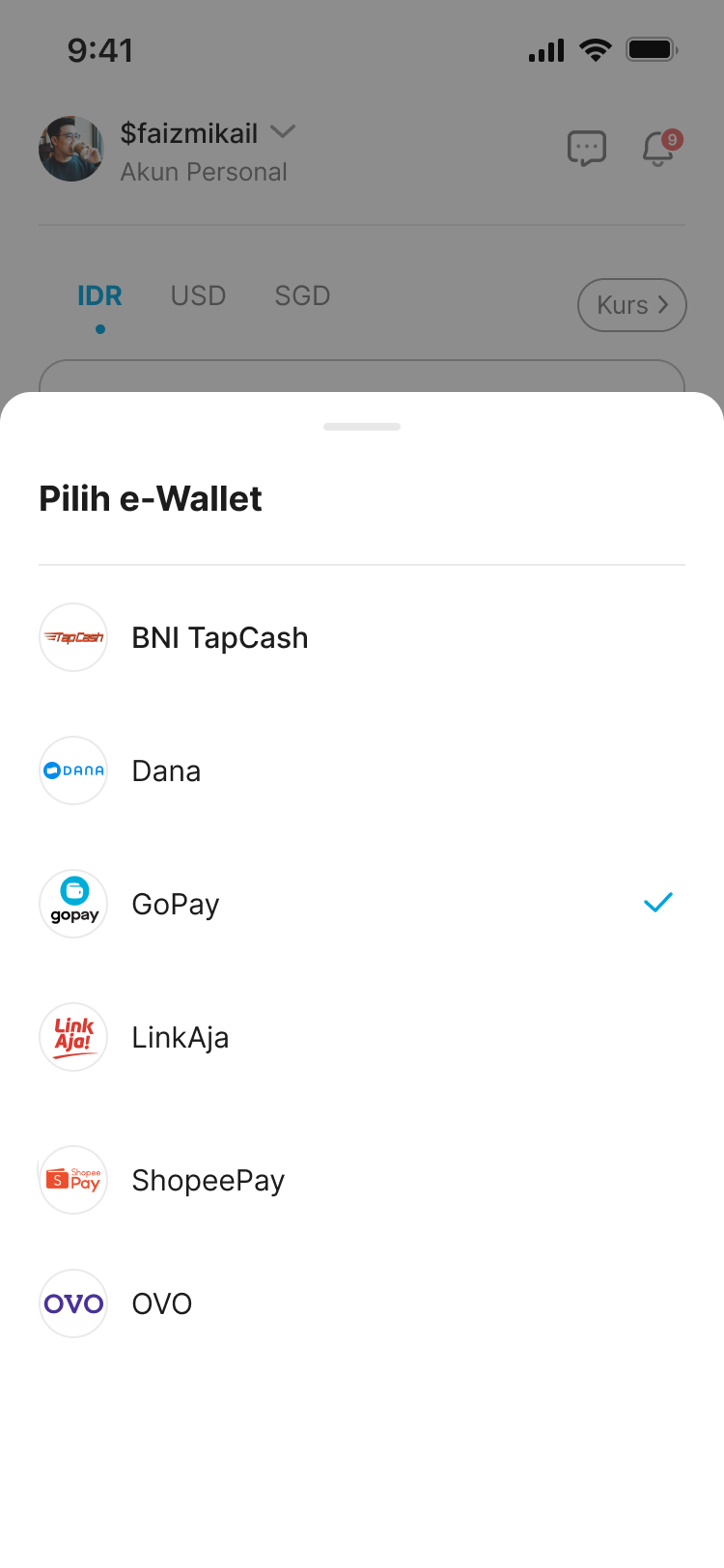
Task: Choose Dana as the e-wallet
Action: pos(166,771)
